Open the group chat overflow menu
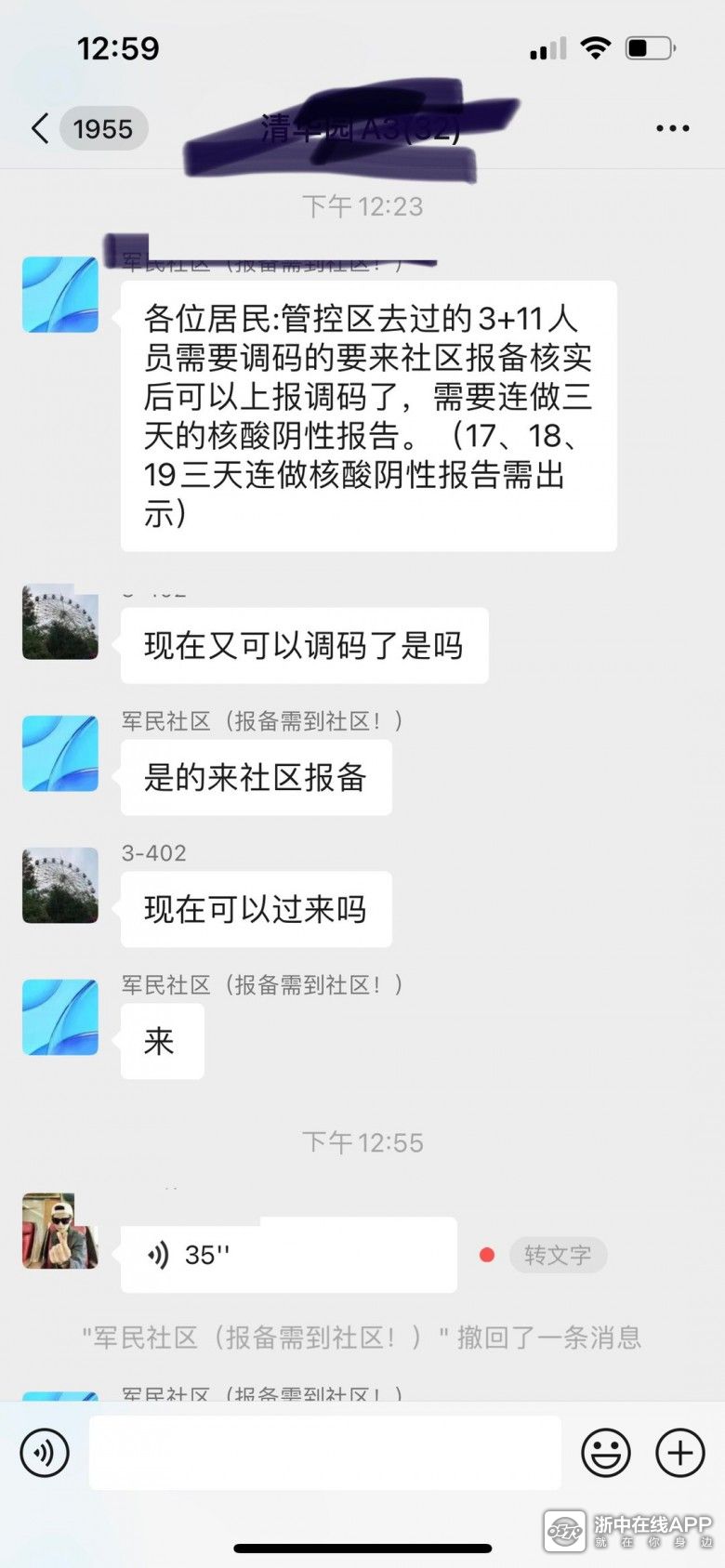Screen dimensions: 725x1568 [x=672, y=128]
